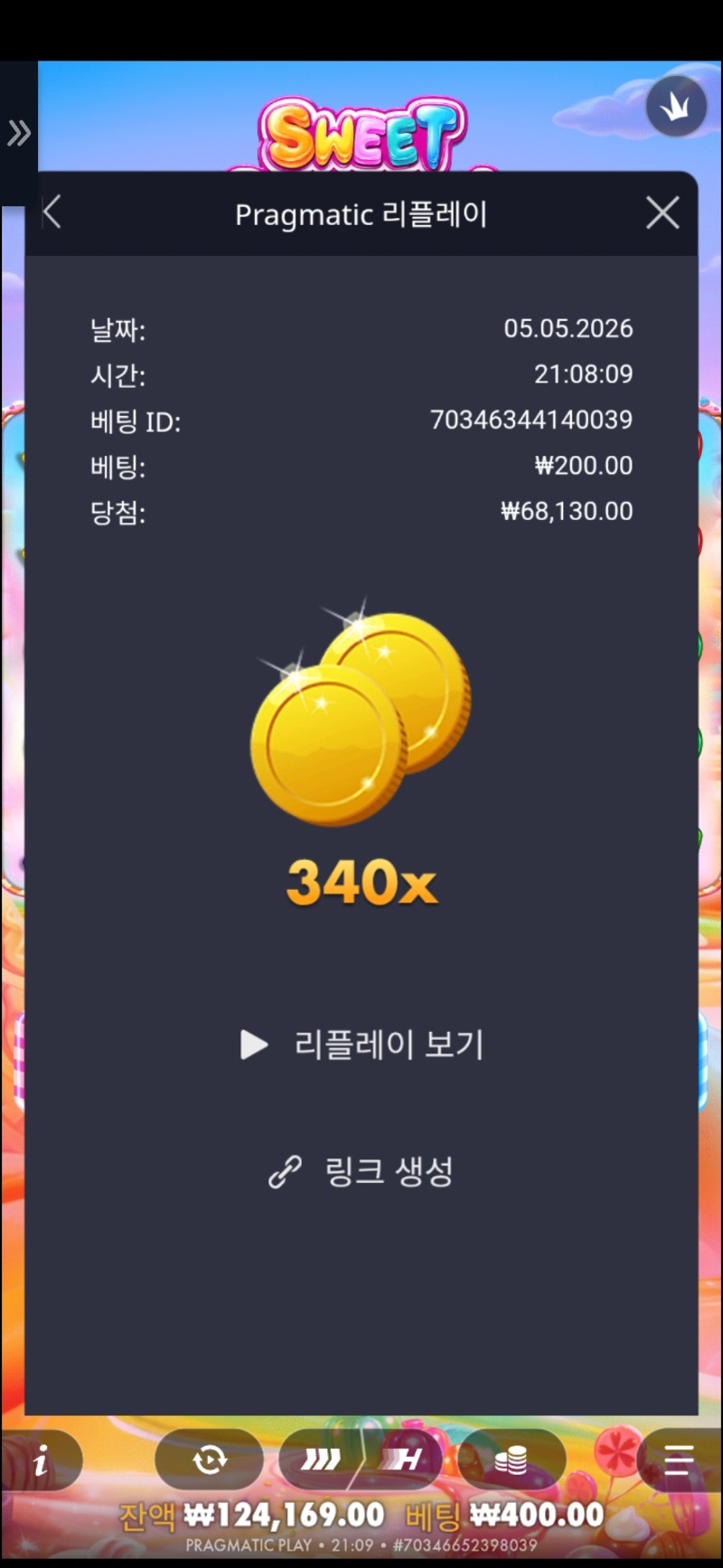The height and width of the screenshot is (1568, 723).
Task: Go back from the replay details
Action: 52,213
